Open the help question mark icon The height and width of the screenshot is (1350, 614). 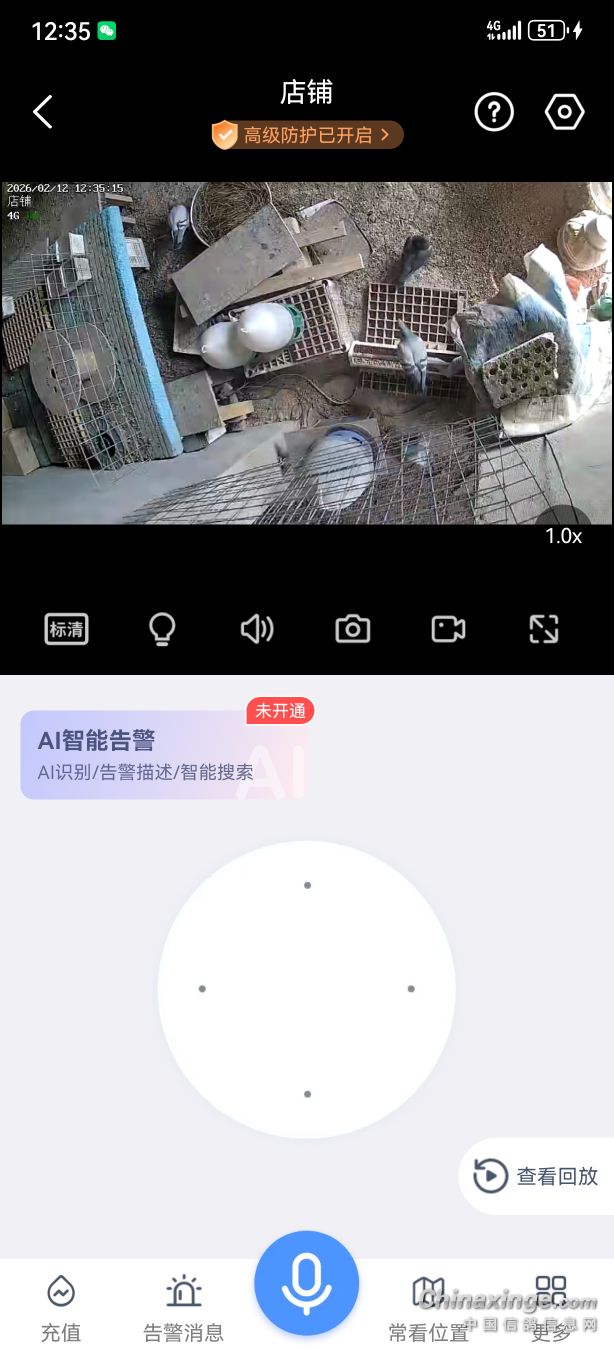[x=493, y=112]
